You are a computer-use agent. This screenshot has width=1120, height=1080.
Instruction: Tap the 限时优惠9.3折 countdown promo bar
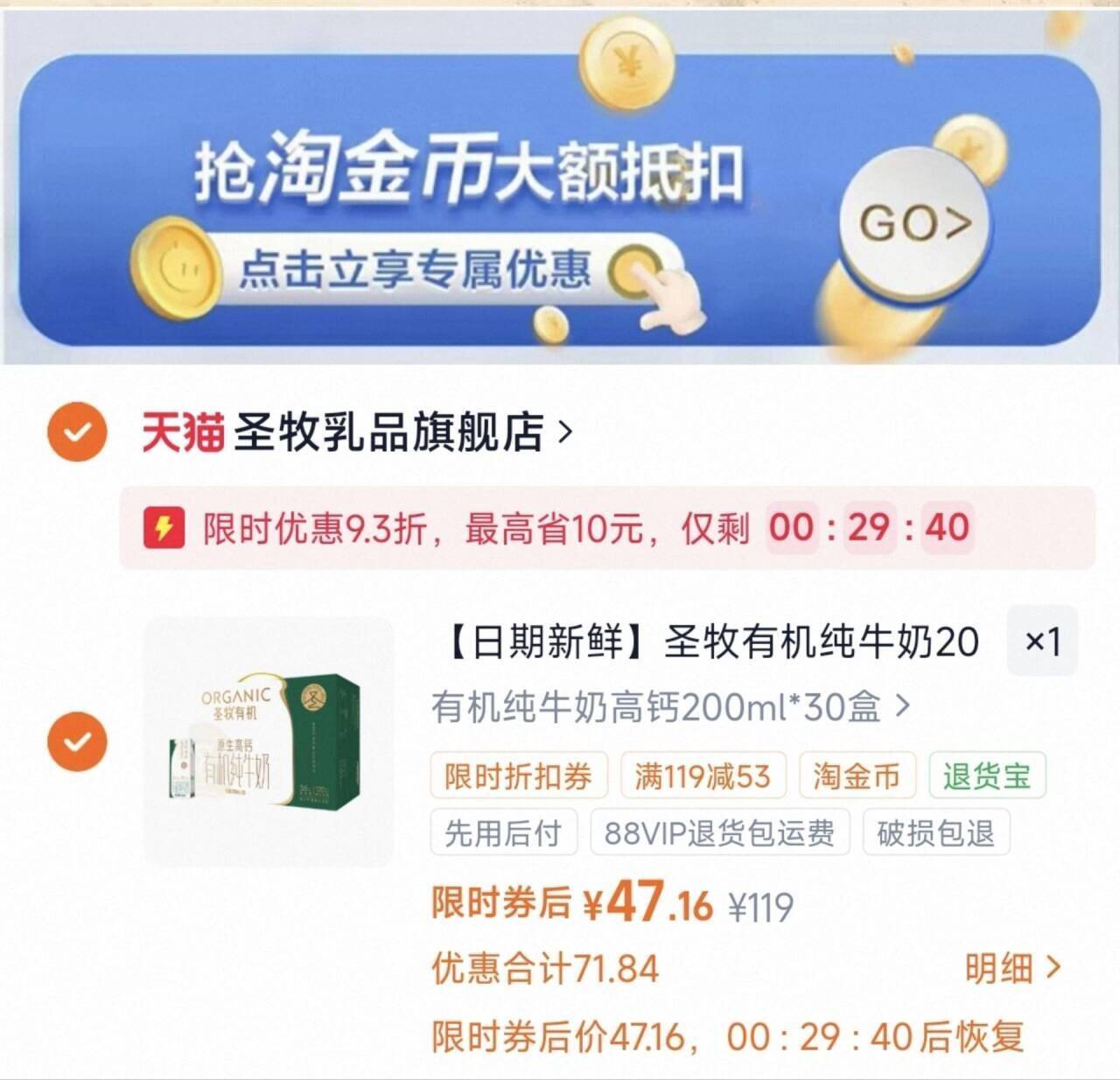point(606,528)
